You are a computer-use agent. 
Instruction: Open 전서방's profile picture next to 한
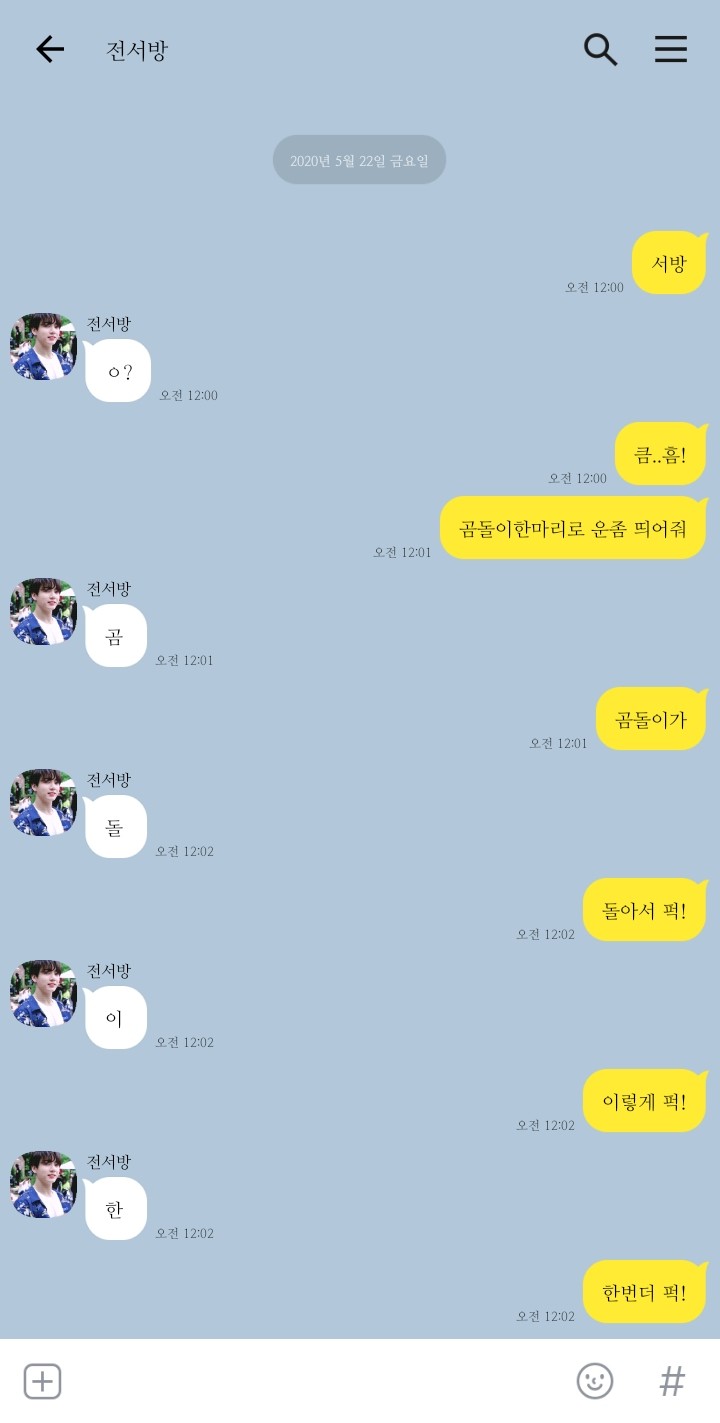43,1185
